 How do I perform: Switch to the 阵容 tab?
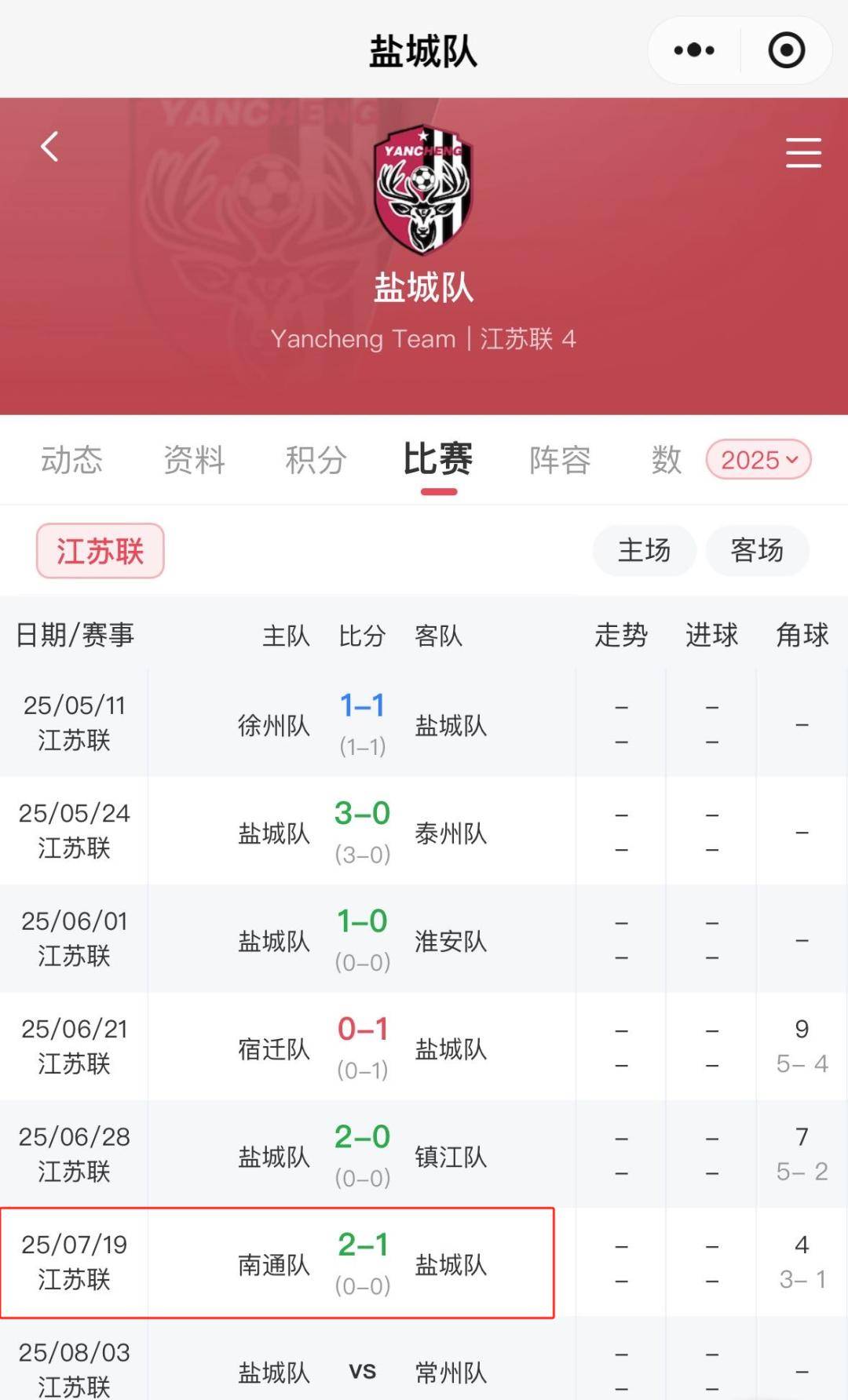click(x=560, y=460)
